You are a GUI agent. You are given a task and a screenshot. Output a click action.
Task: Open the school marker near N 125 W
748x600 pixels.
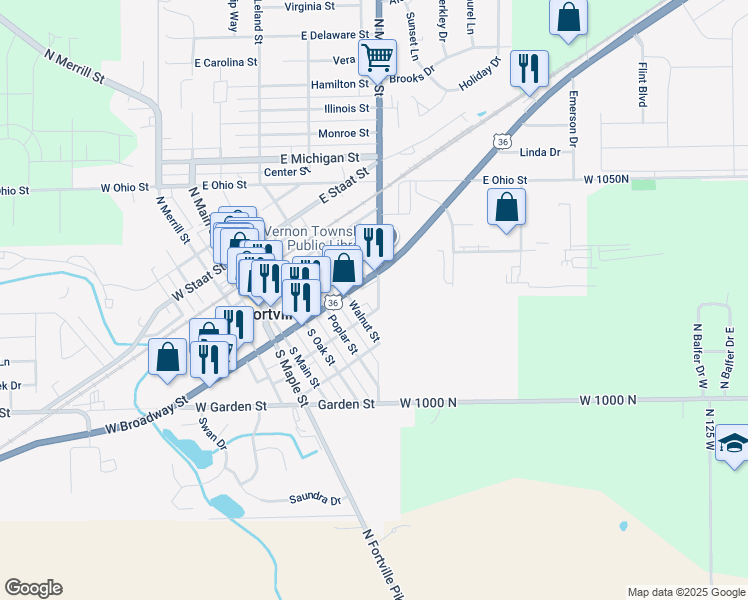pos(733,443)
